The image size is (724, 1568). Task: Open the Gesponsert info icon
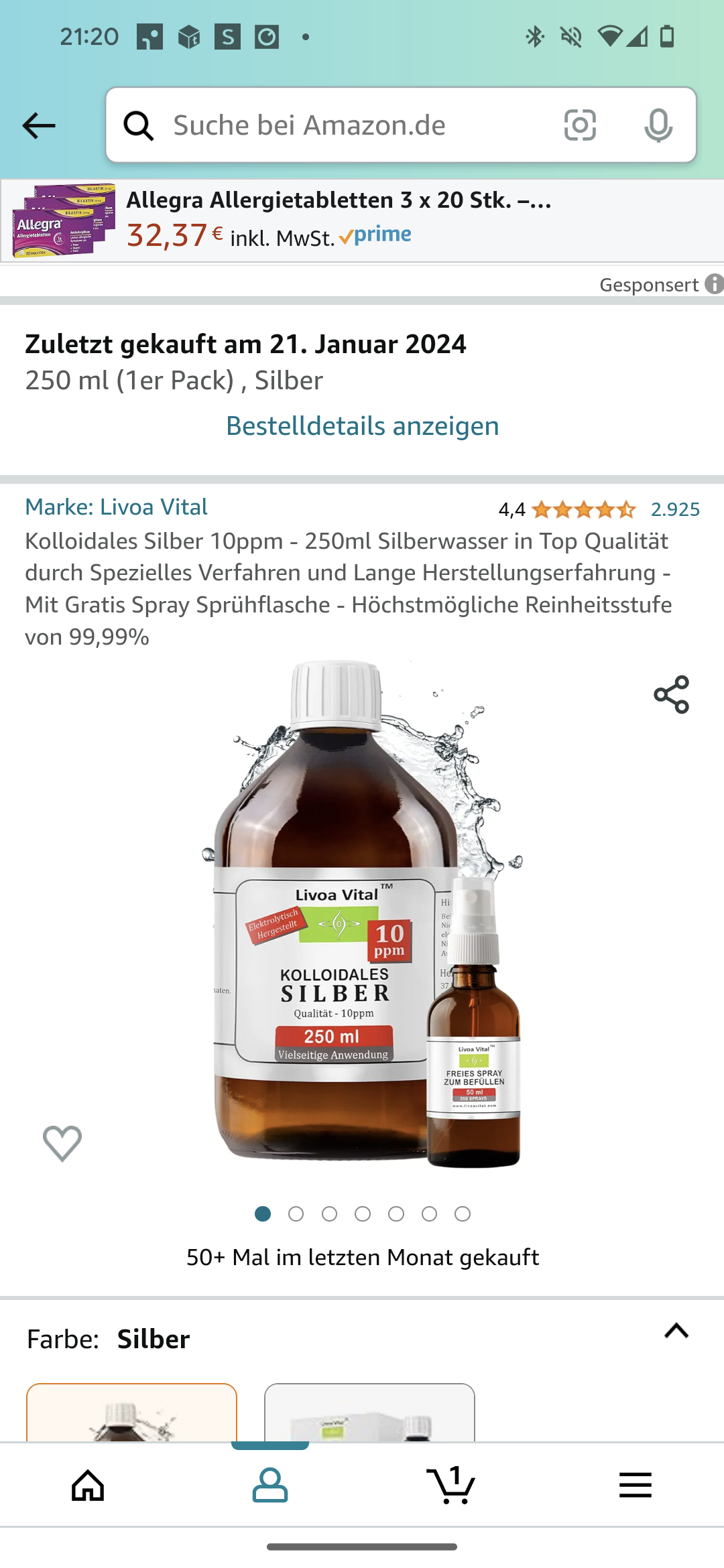714,284
